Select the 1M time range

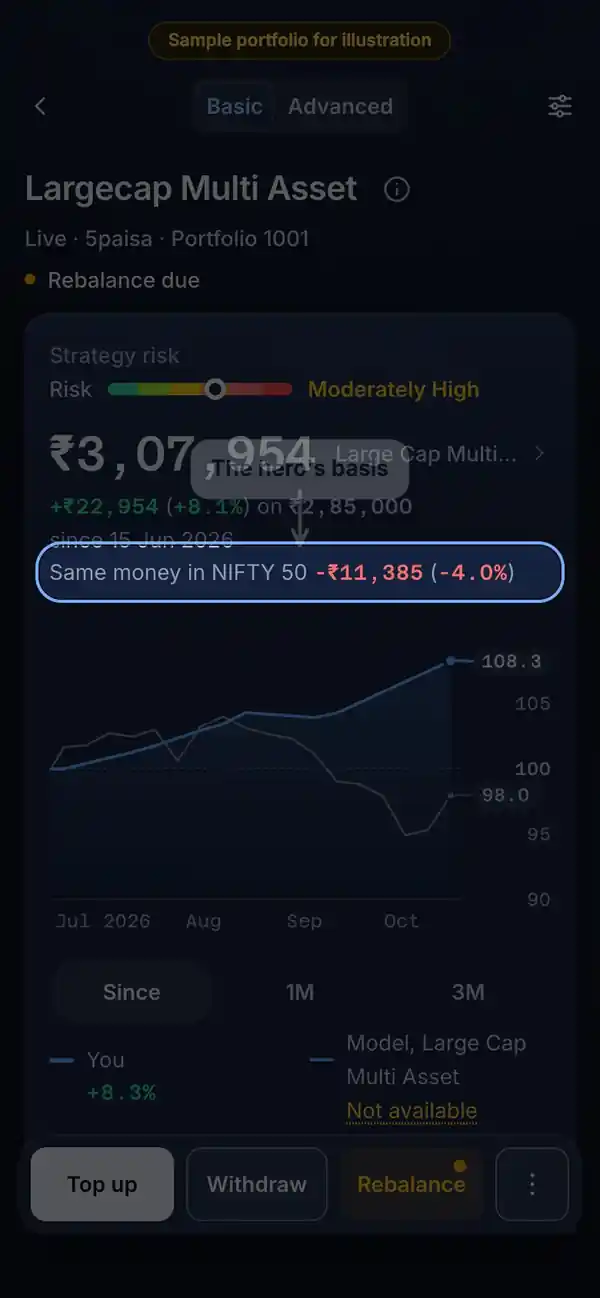pyautogui.click(x=300, y=992)
